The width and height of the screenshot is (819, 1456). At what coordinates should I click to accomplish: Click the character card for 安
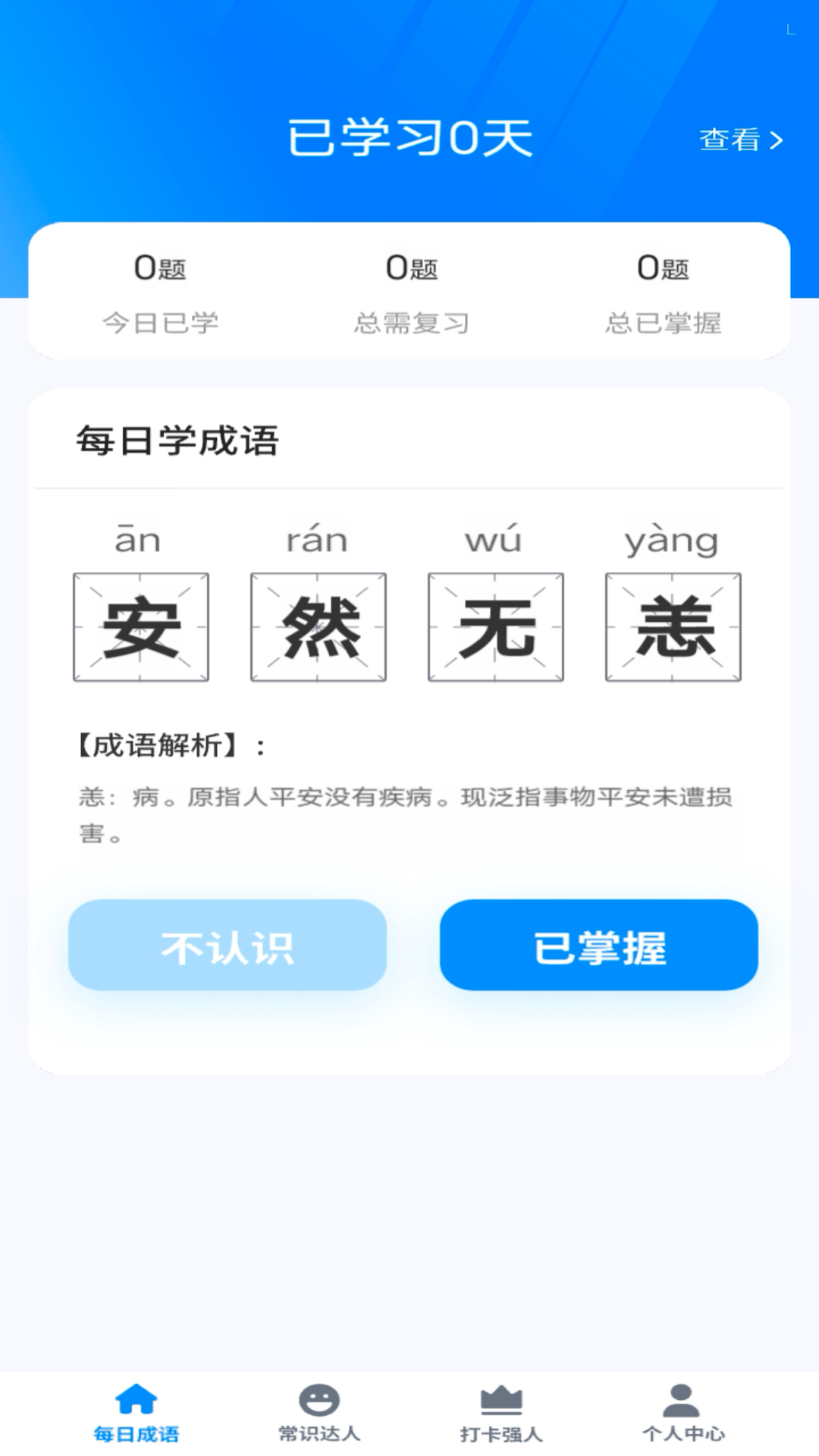pyautogui.click(x=140, y=628)
